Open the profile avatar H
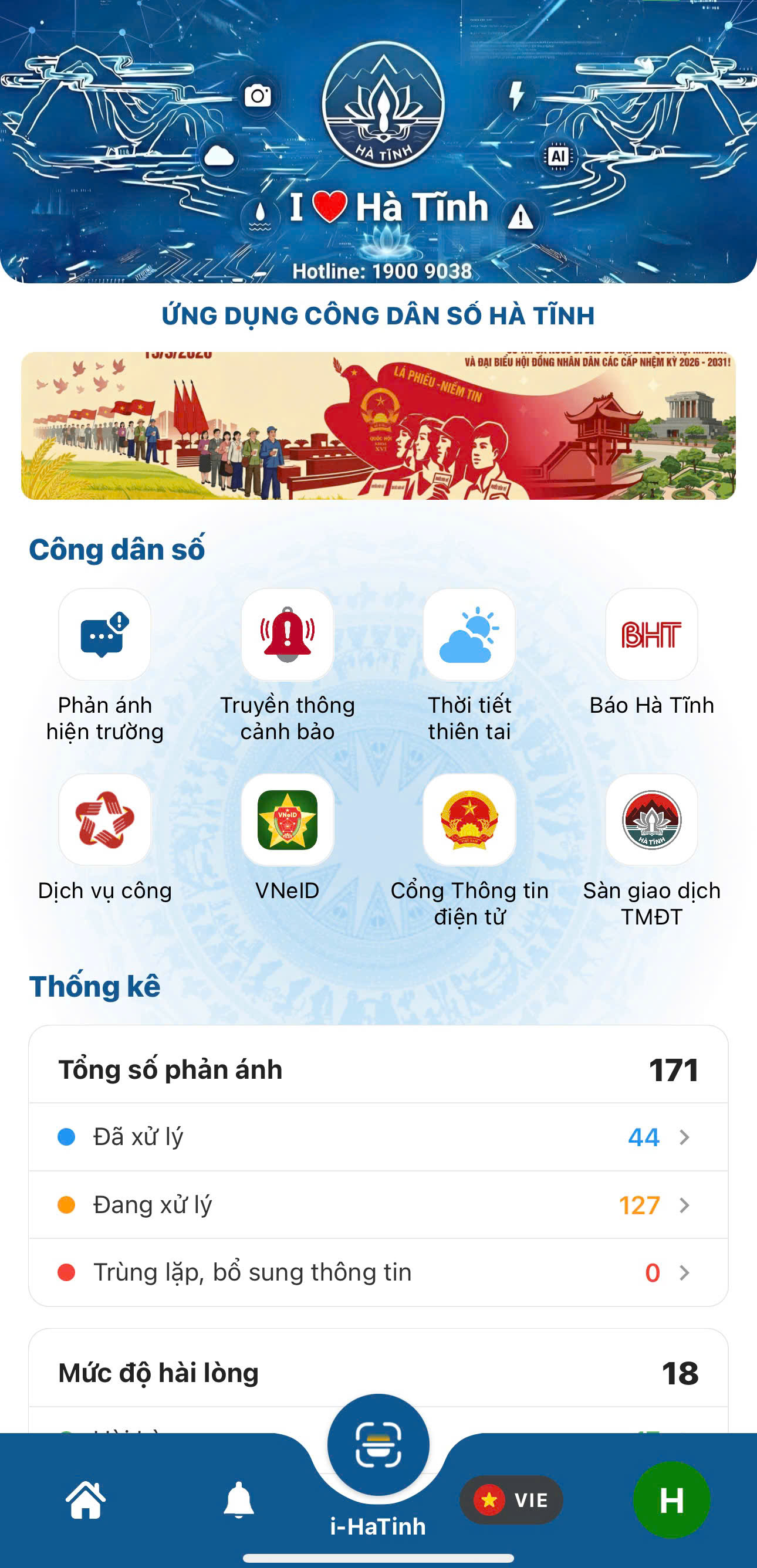The width and height of the screenshot is (757, 1568). click(671, 1499)
